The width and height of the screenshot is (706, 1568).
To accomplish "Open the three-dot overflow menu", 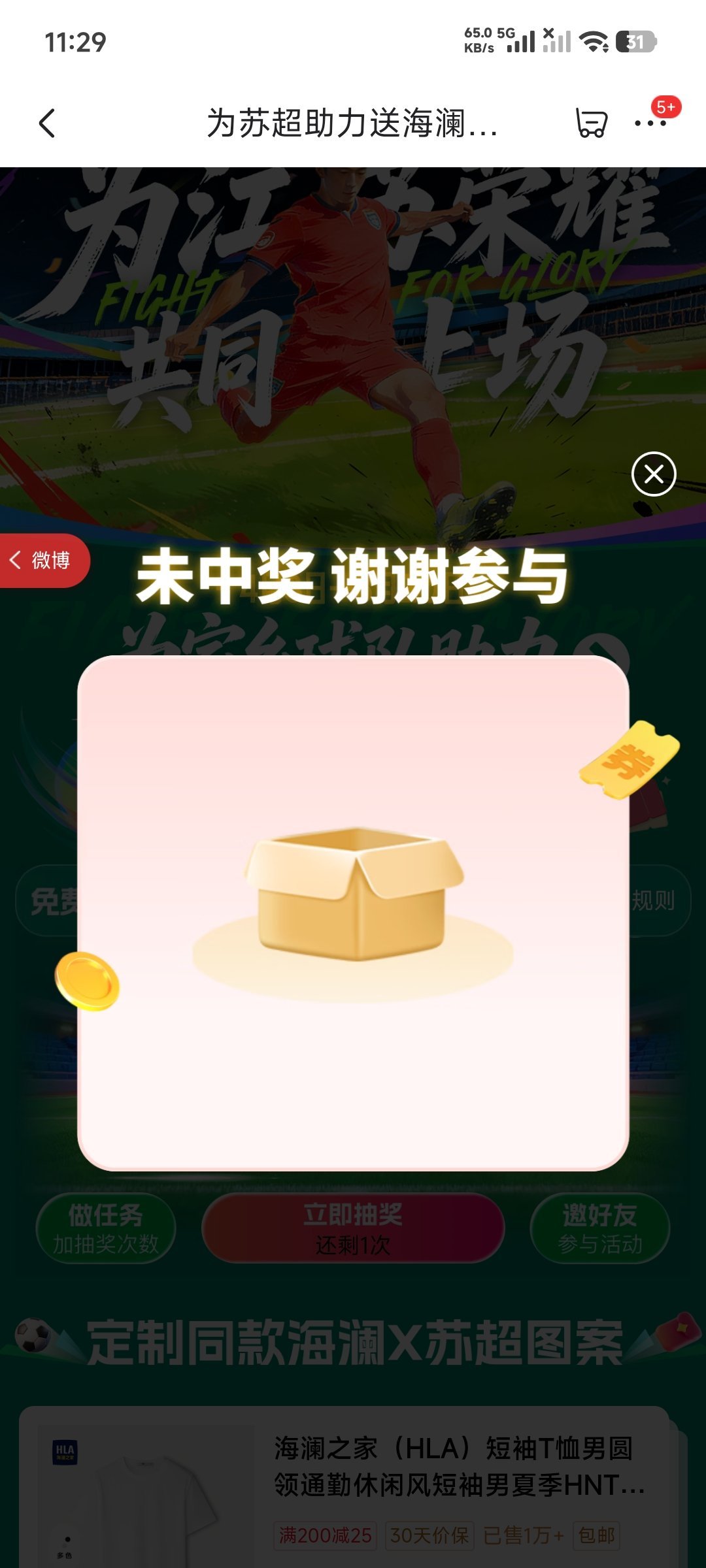I will (x=650, y=123).
